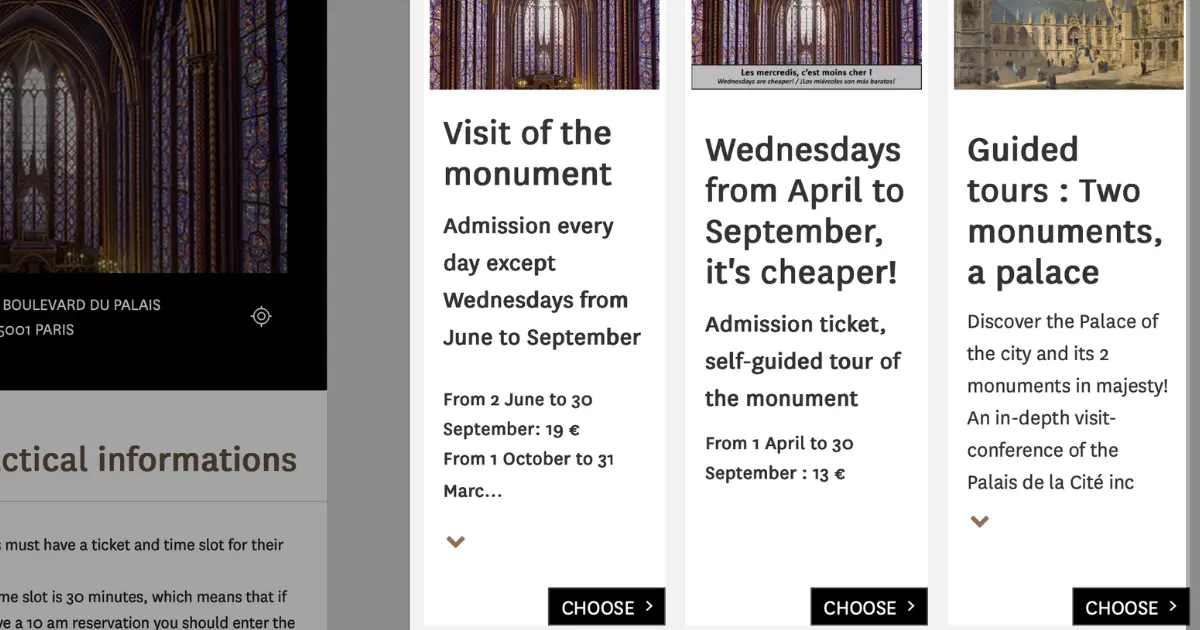Expand Visit of the monument details

tap(456, 542)
